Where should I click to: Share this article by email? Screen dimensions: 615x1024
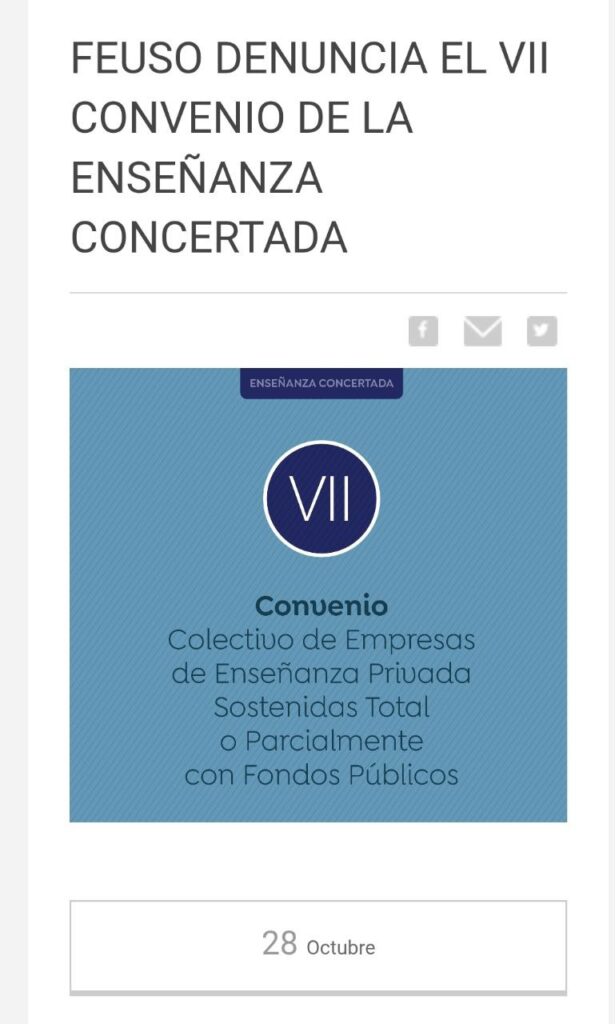(482, 331)
